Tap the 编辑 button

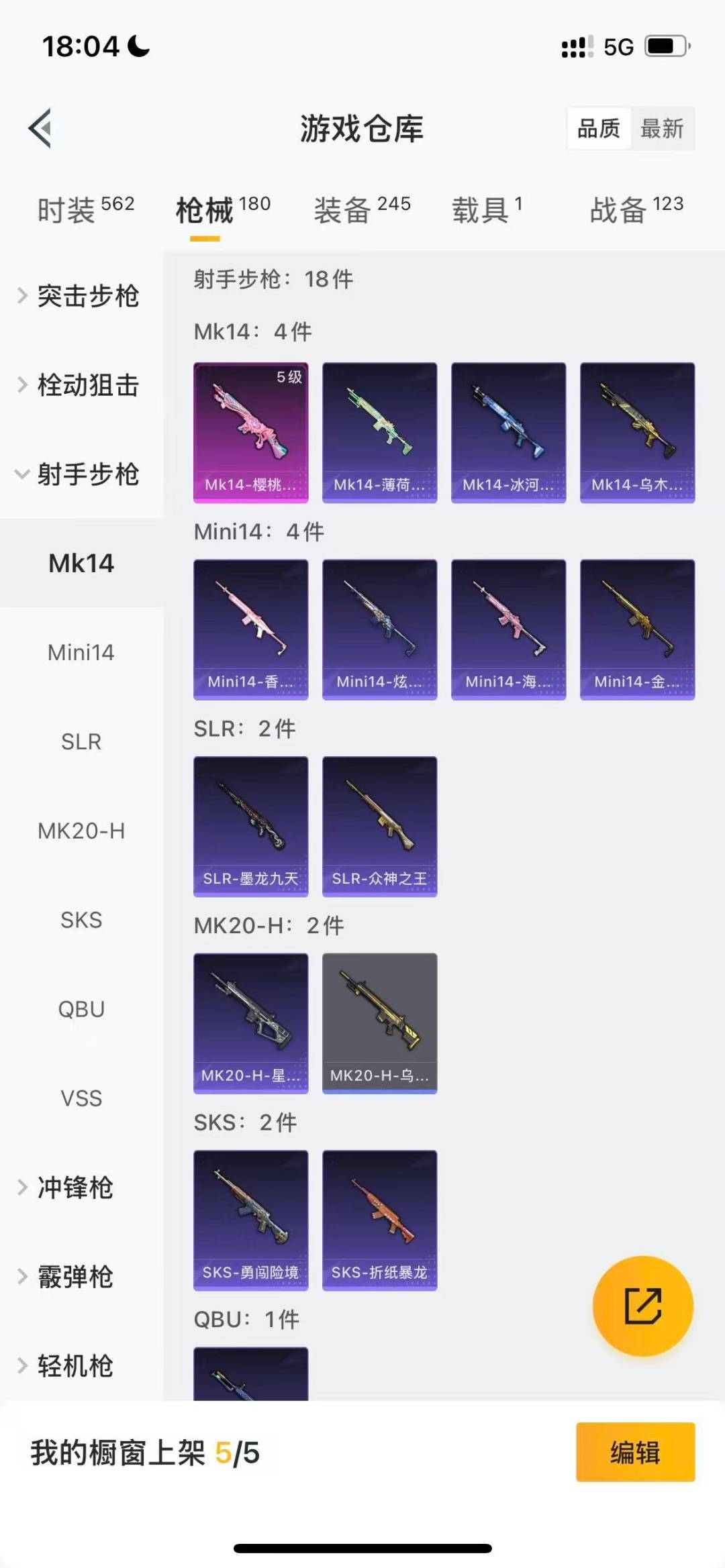(x=635, y=1452)
